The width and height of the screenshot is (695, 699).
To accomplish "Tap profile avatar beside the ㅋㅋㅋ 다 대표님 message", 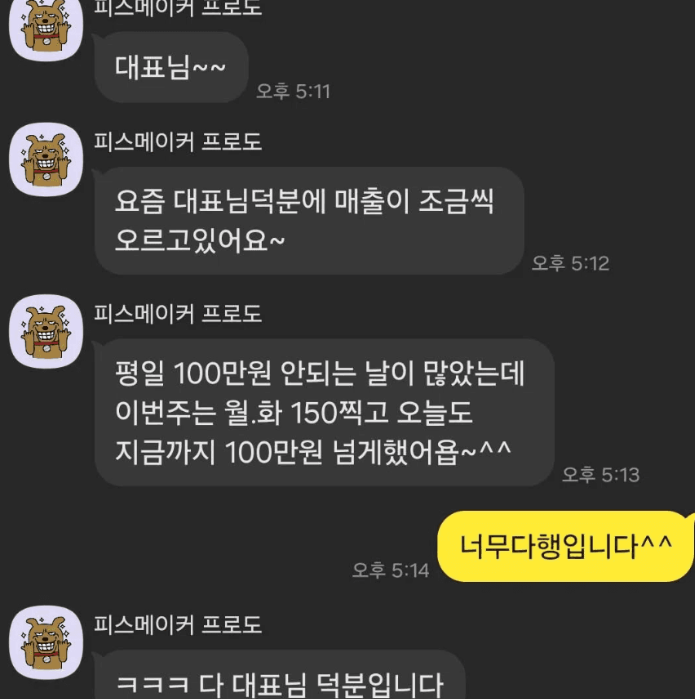I will tap(44, 642).
